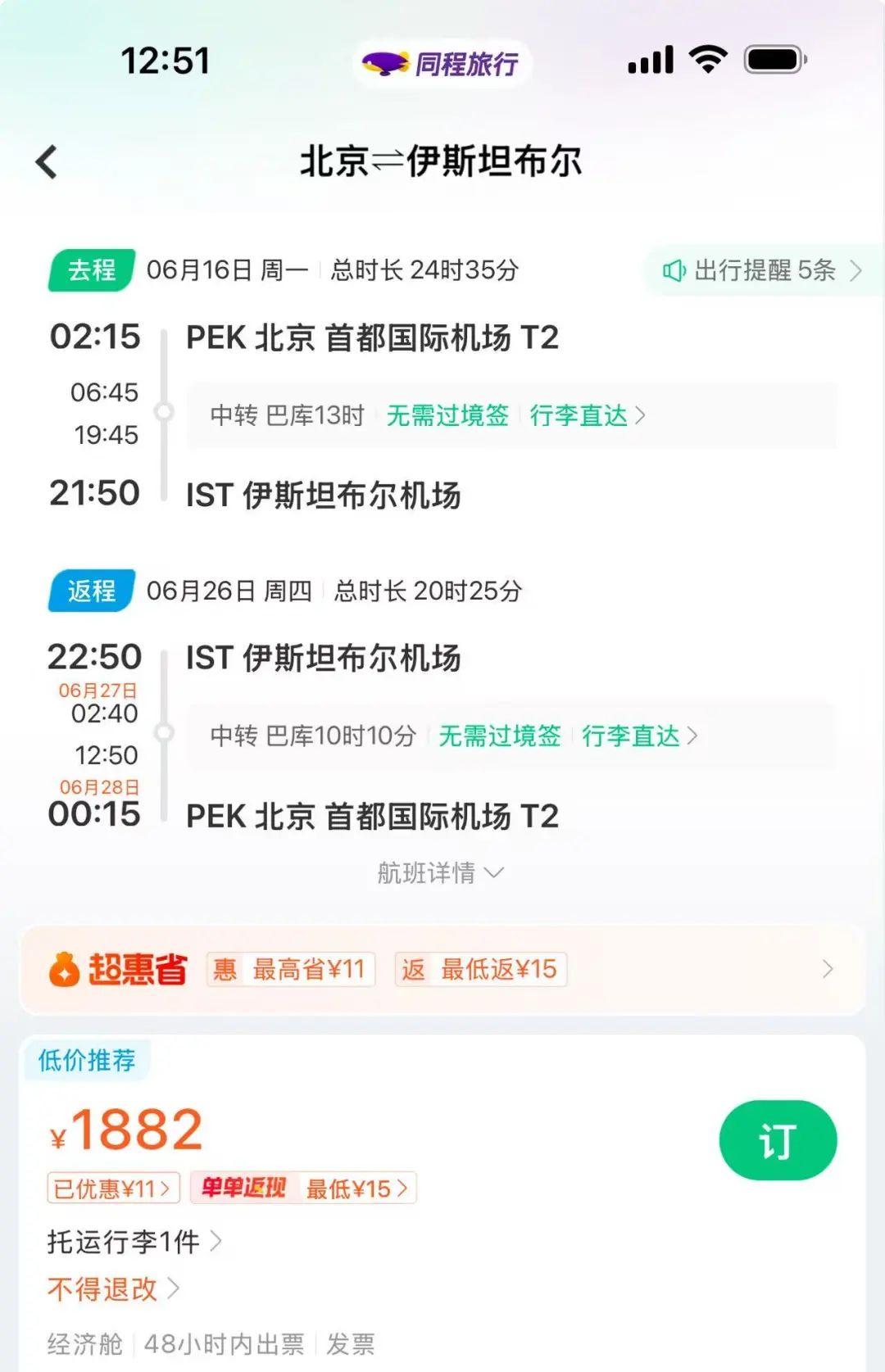885x1372 pixels.
Task: Open the 单单返现 最低¥15 cashback offer
Action: [303, 1188]
